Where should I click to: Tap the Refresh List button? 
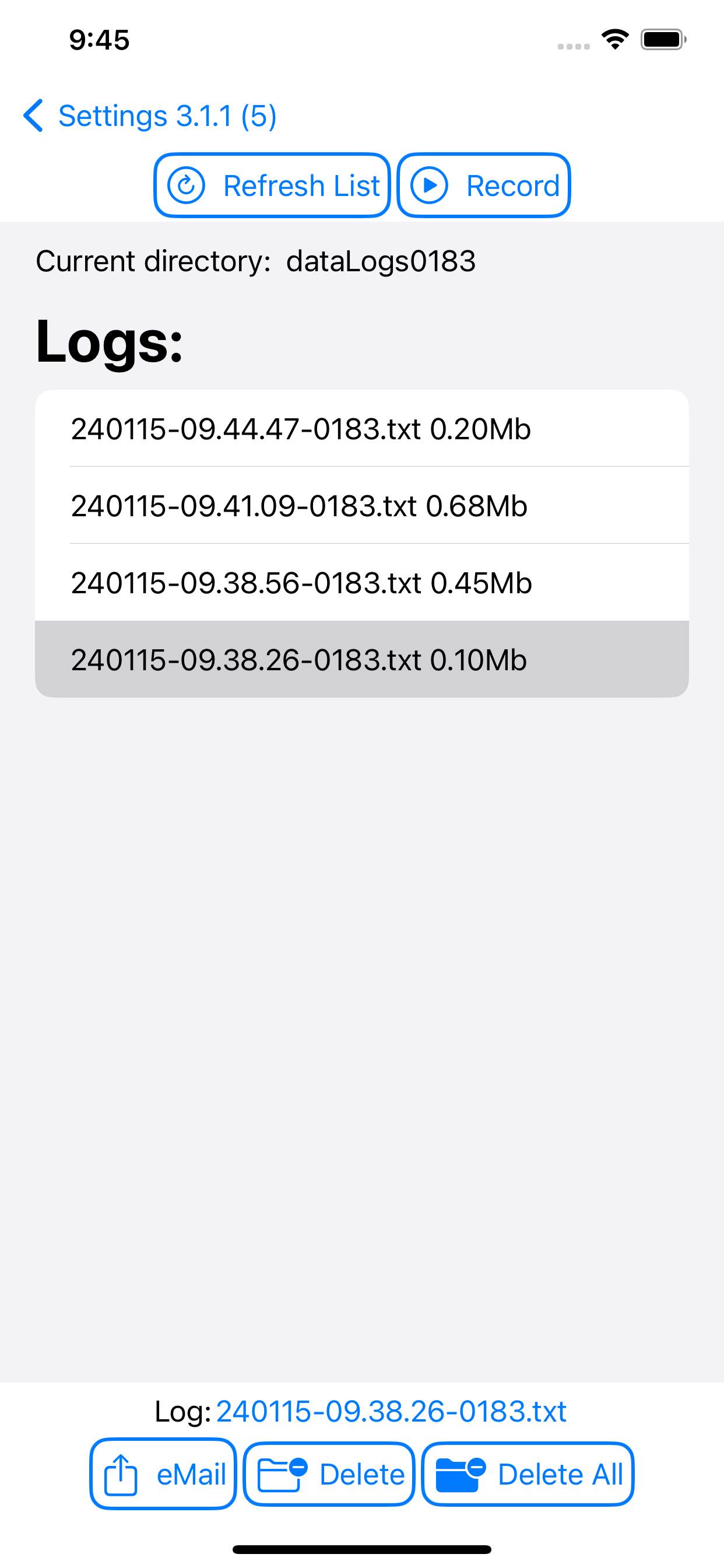tap(272, 185)
